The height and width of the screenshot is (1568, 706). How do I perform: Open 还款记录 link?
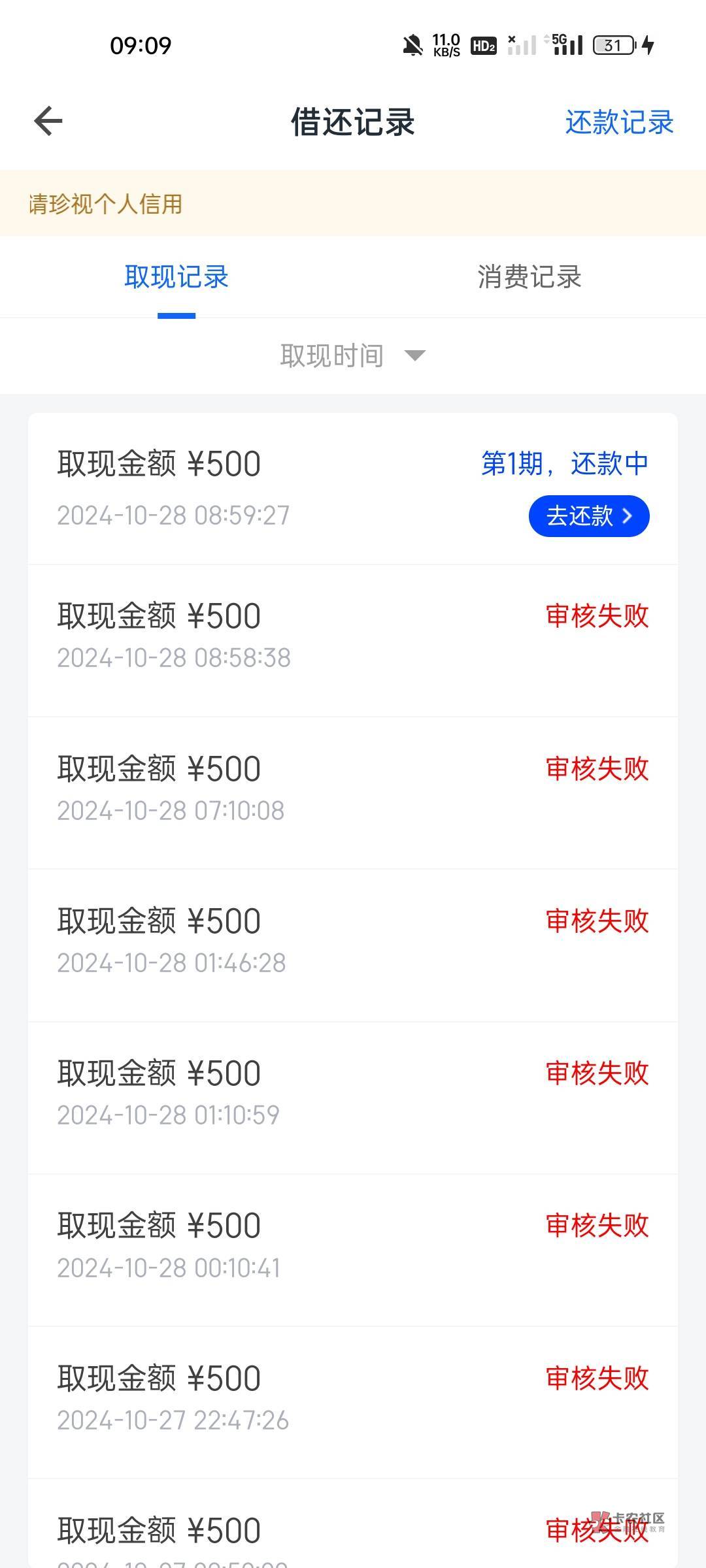click(618, 123)
